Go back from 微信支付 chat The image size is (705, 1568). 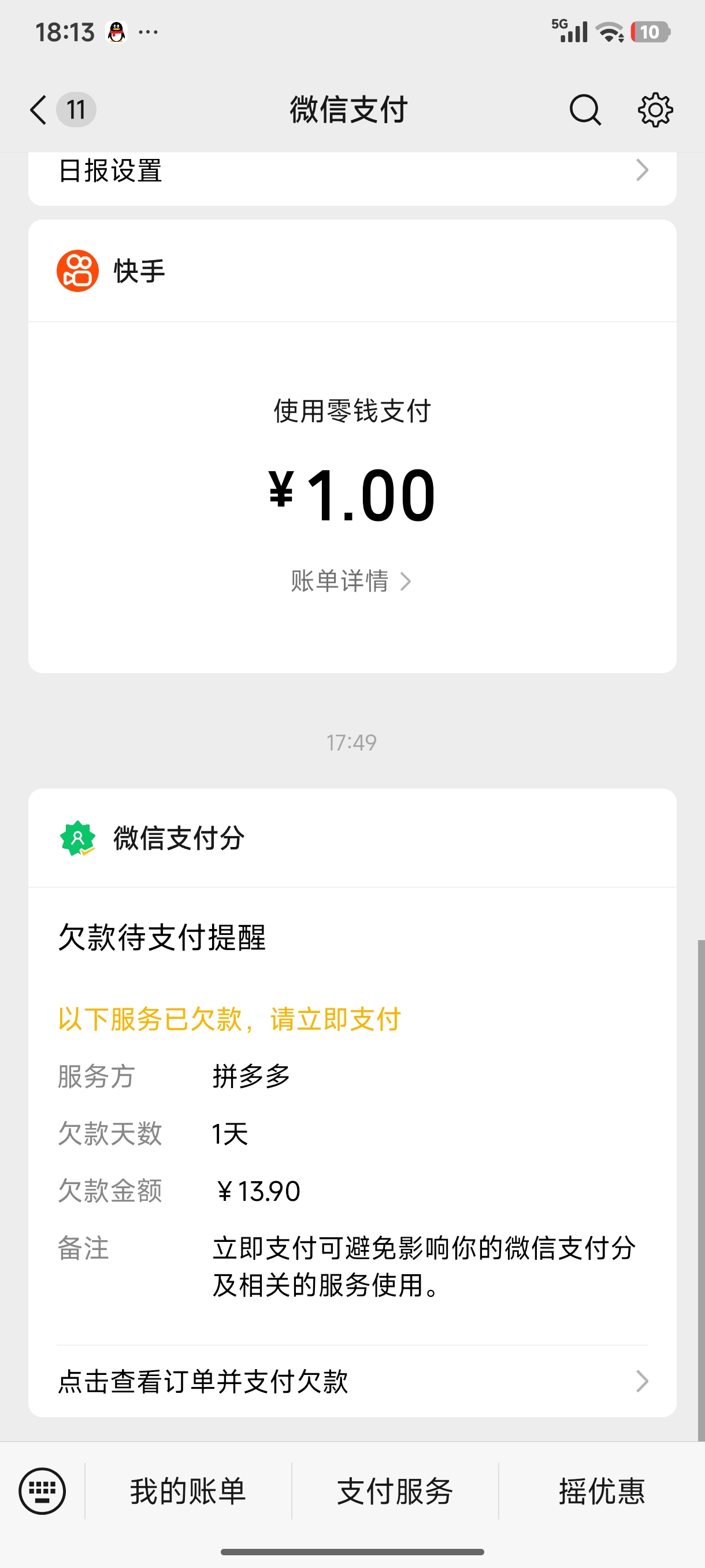38,110
